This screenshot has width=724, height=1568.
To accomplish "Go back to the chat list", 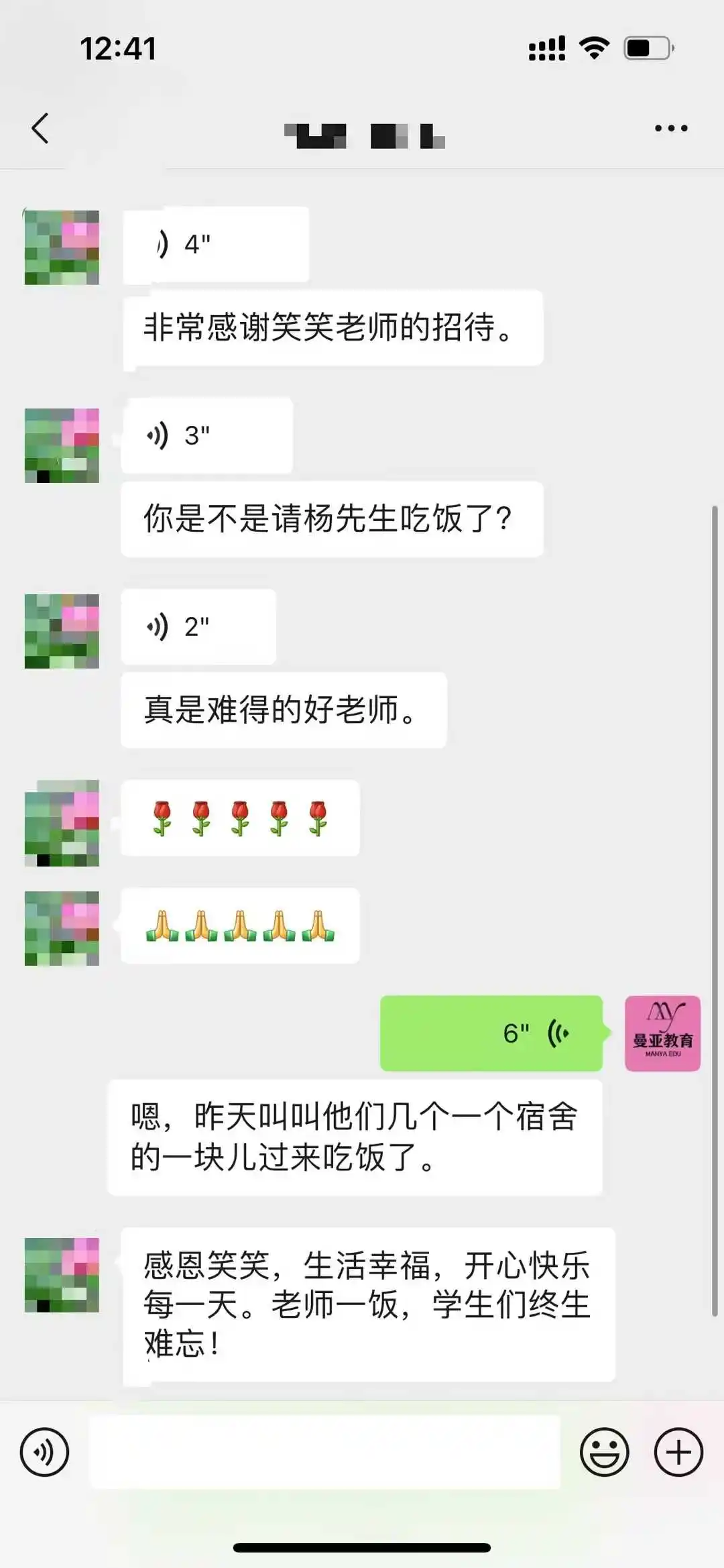I will click(x=40, y=128).
